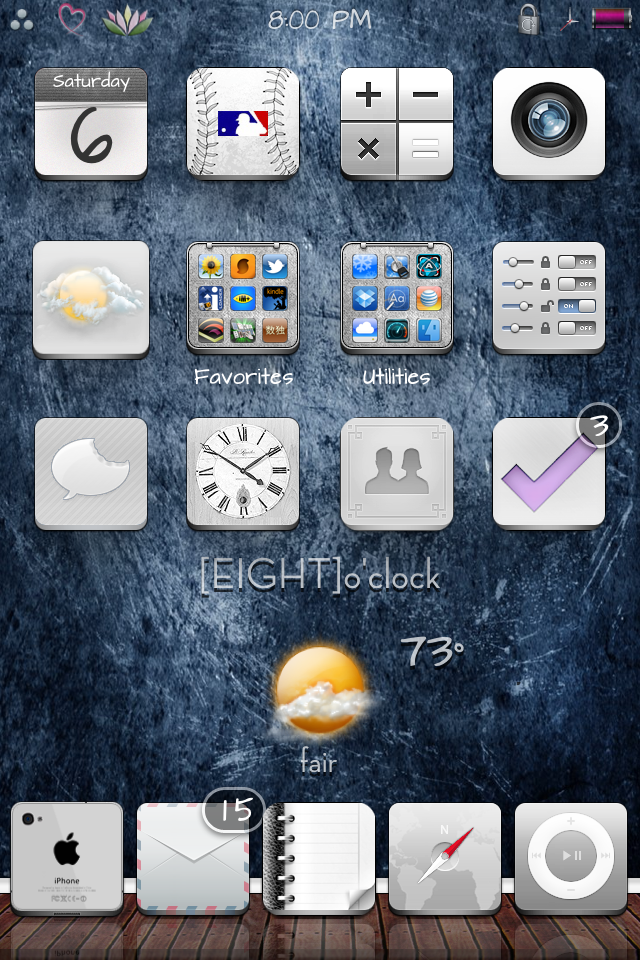Viewport: 640px width, 960px height.
Task: Open the Settings toggles app
Action: [x=549, y=297]
